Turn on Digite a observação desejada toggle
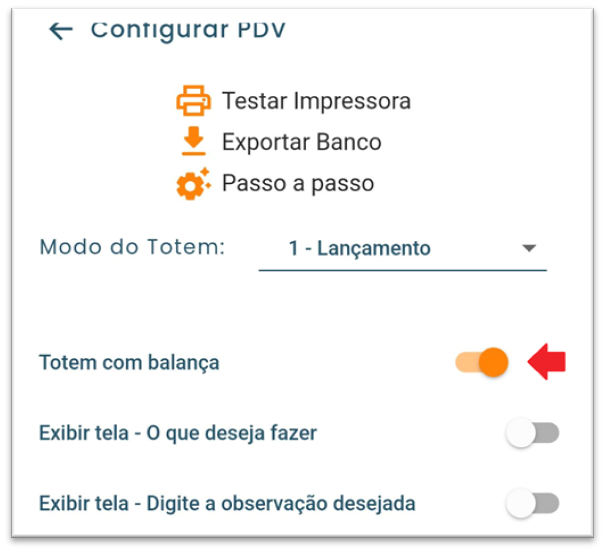The height and width of the screenshot is (552, 605). [x=532, y=503]
